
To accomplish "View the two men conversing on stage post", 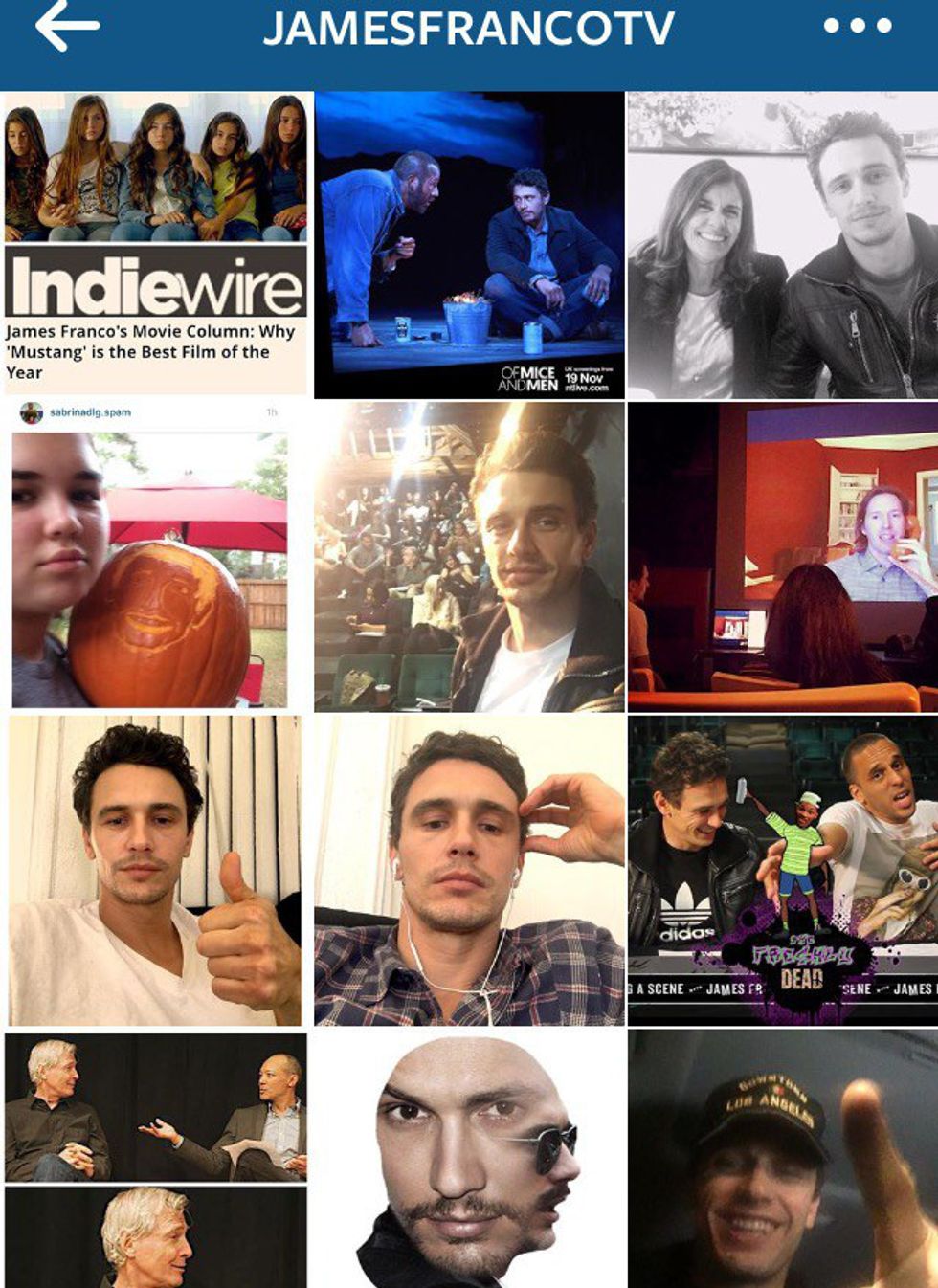I will pyautogui.click(x=156, y=1158).
